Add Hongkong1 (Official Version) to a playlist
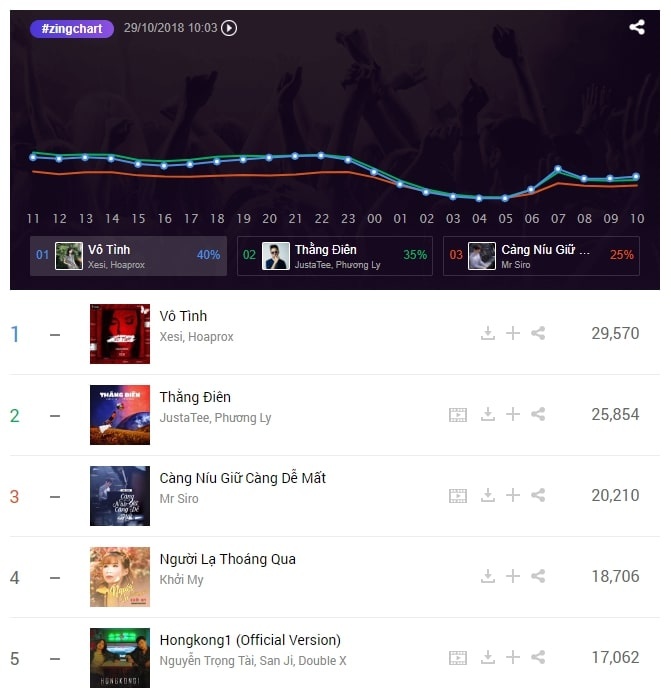671x697 pixels. 513,657
